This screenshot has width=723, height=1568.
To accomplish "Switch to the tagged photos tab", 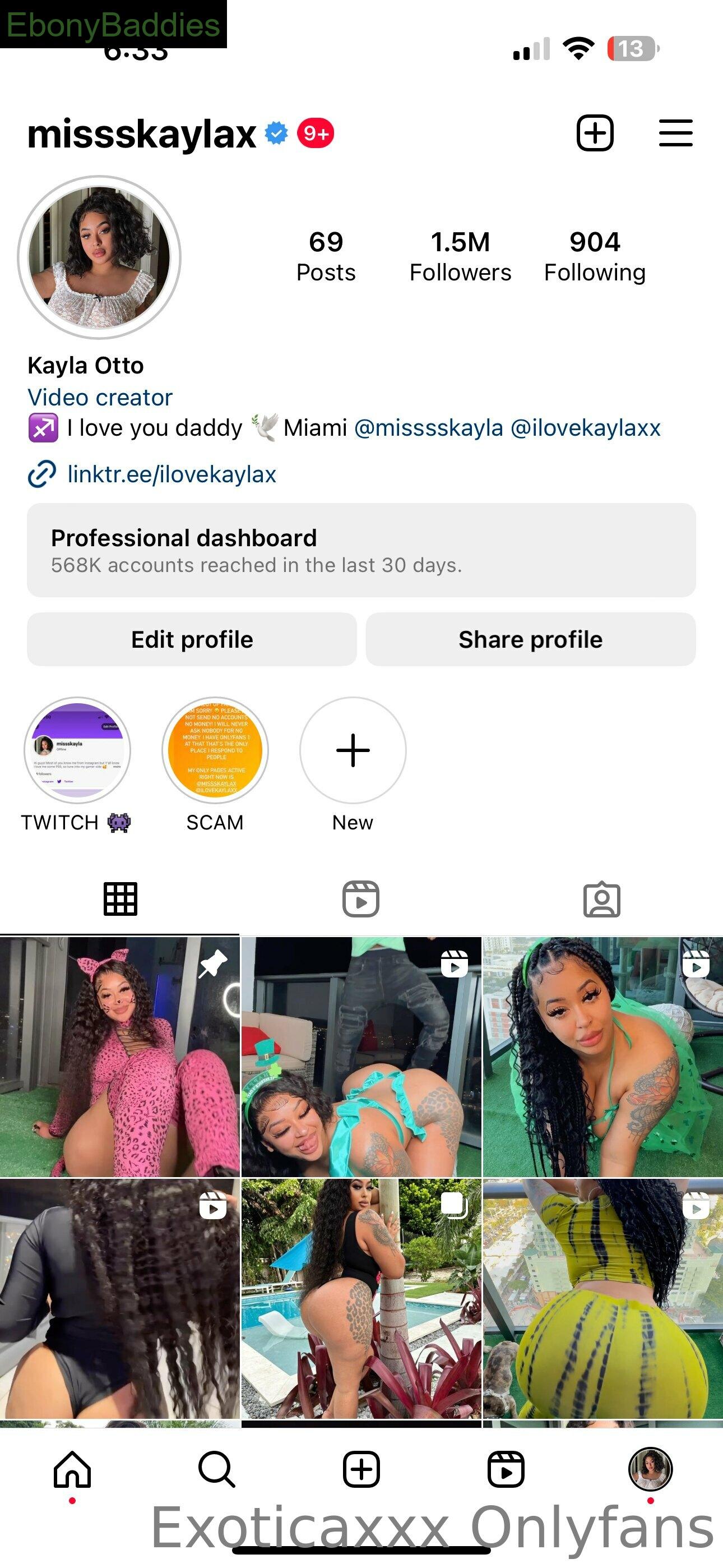I will 602,898.
